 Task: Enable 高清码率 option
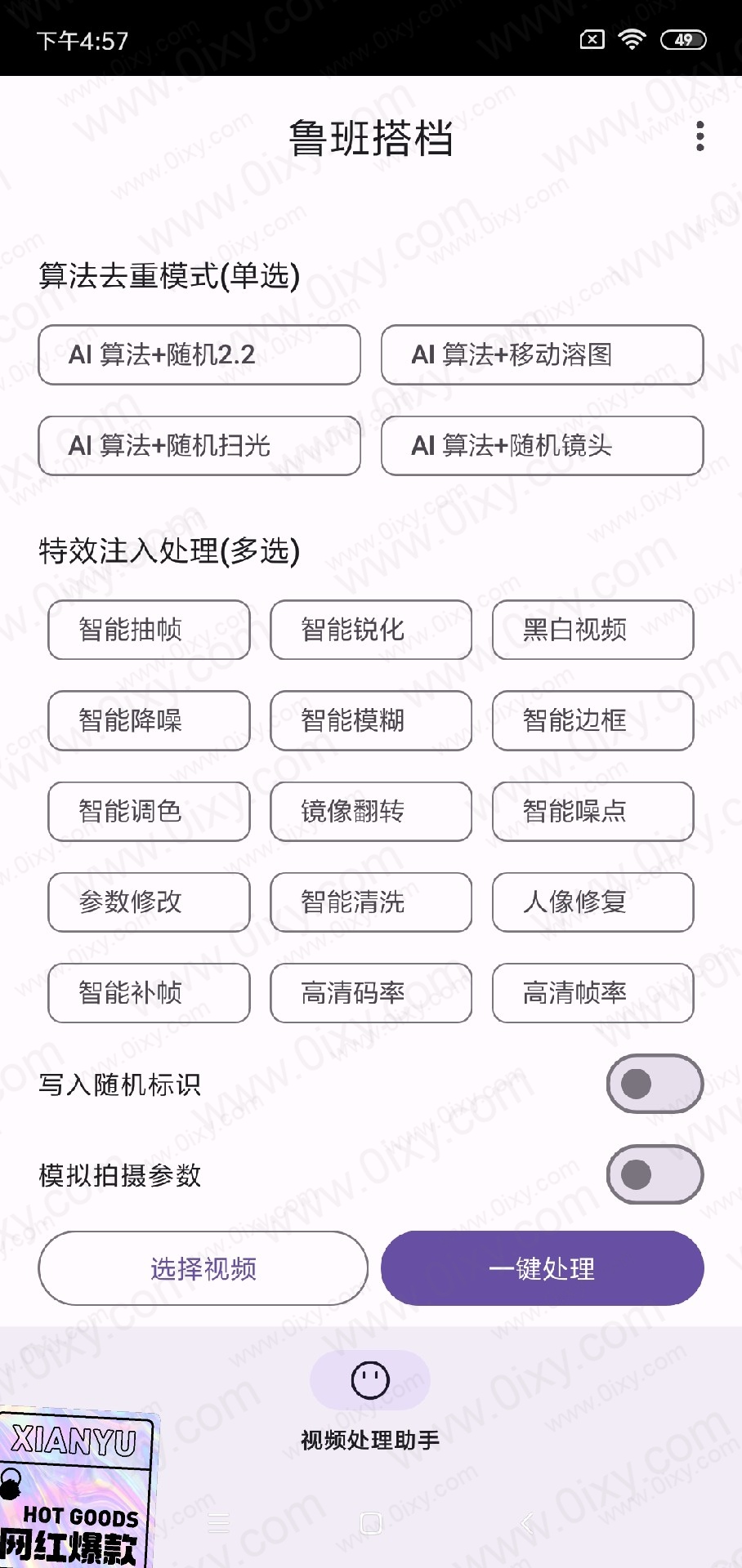371,992
